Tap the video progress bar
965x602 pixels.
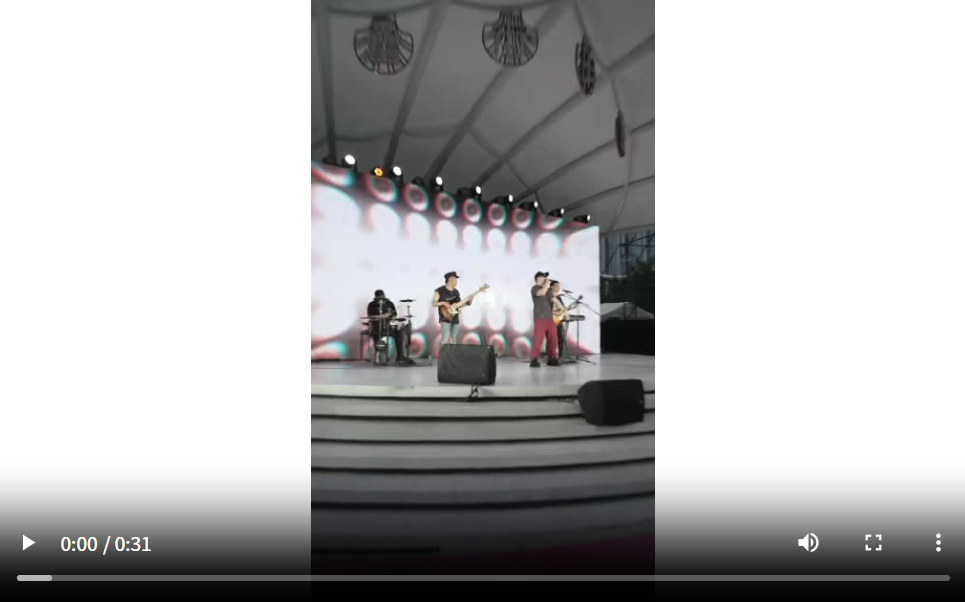[x=483, y=578]
